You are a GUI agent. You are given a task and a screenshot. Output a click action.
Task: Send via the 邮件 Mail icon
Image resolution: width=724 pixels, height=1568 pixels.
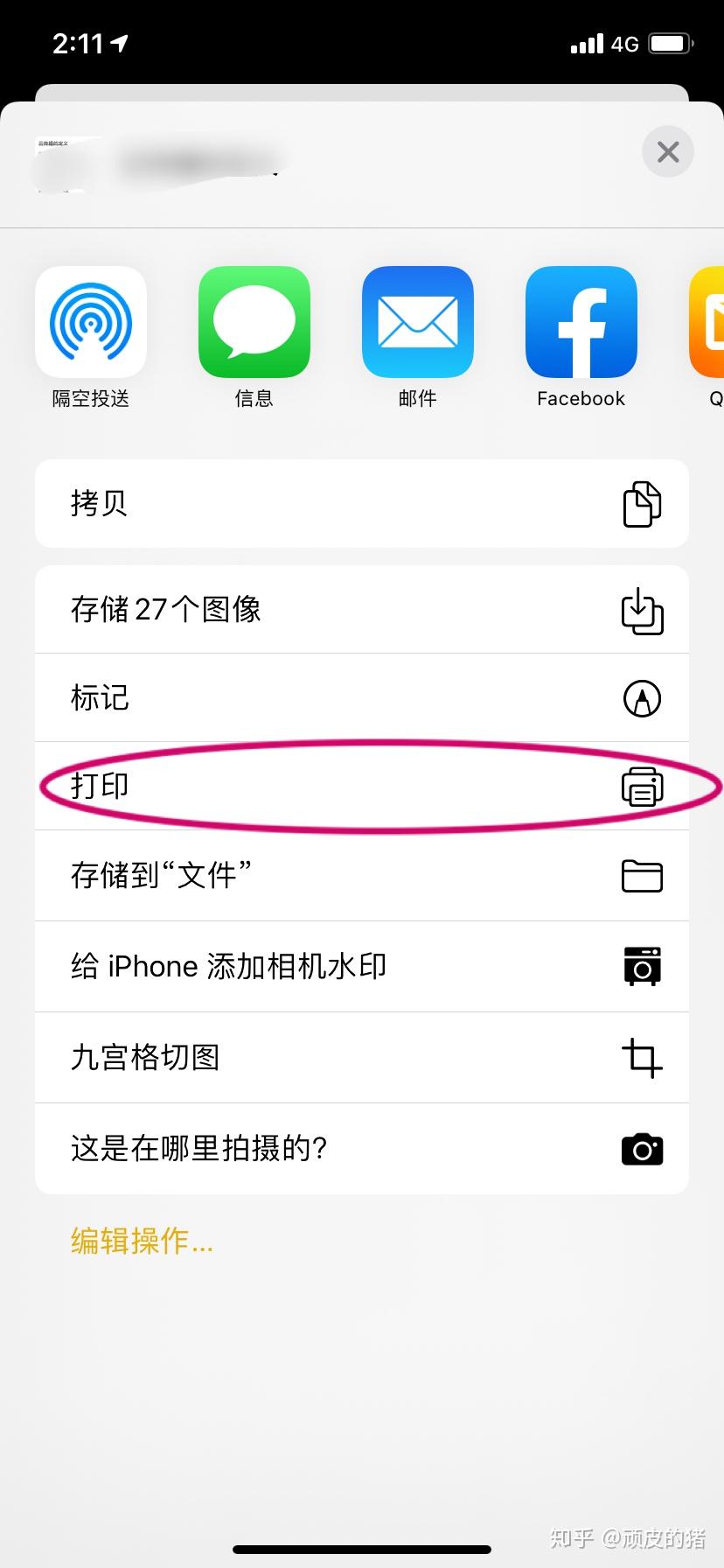point(417,321)
